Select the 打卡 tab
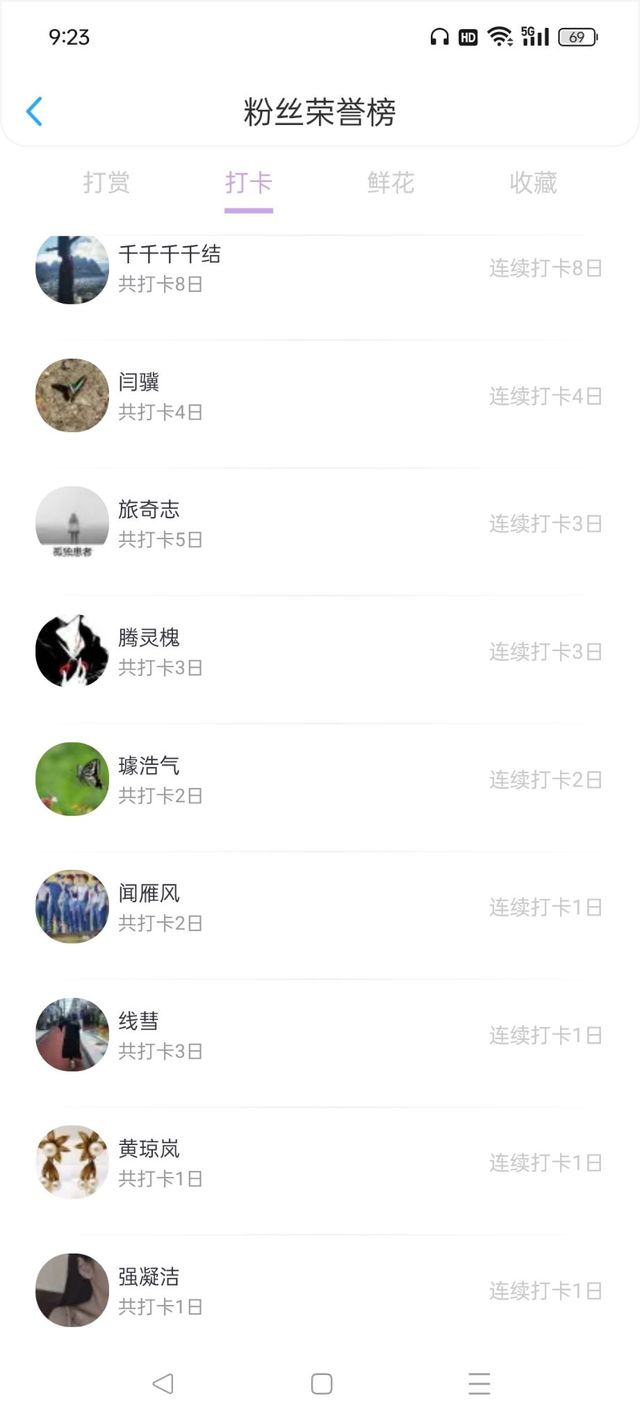The image size is (640, 1423). tap(248, 183)
